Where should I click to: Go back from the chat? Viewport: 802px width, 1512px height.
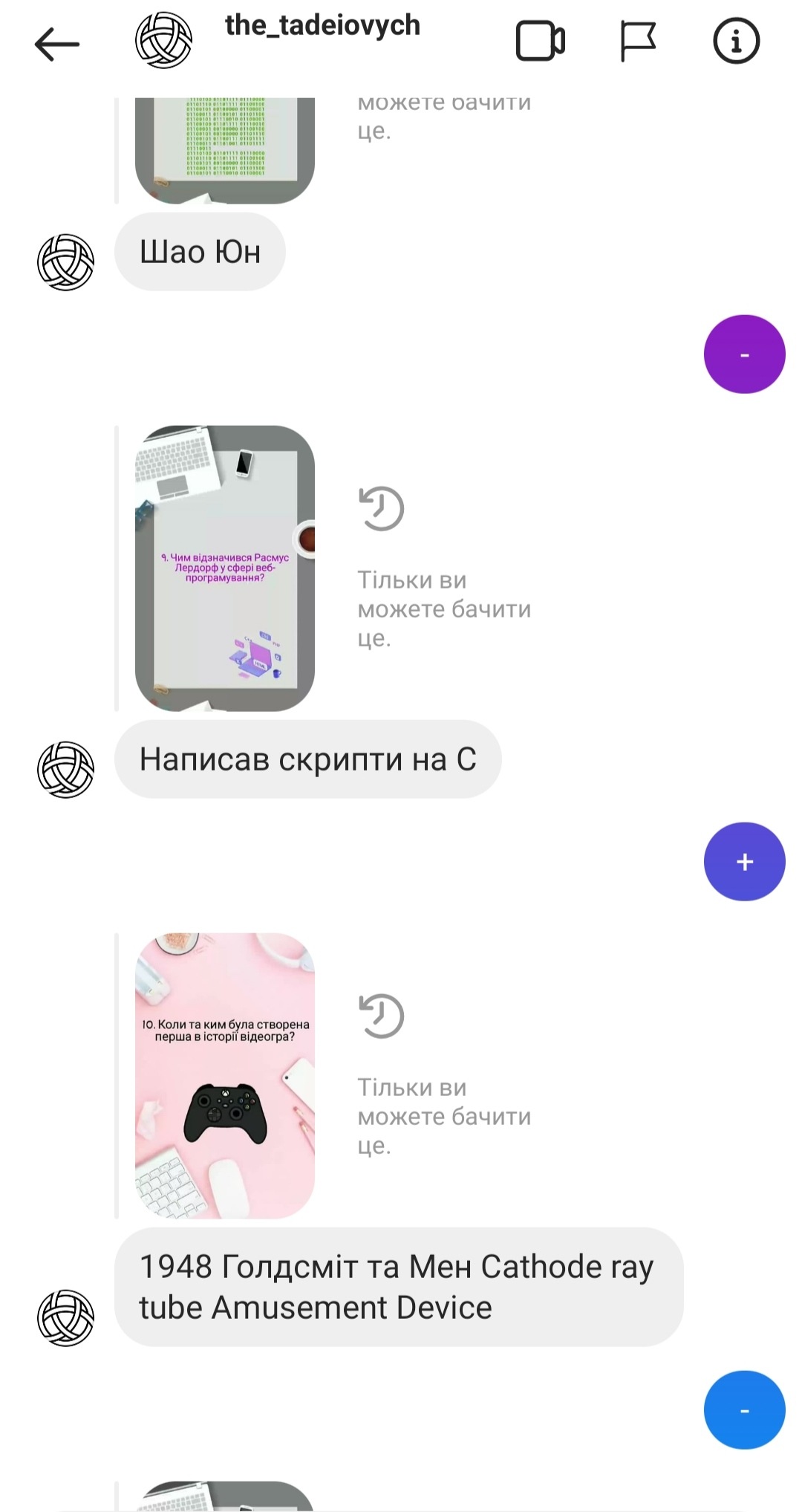(56, 44)
